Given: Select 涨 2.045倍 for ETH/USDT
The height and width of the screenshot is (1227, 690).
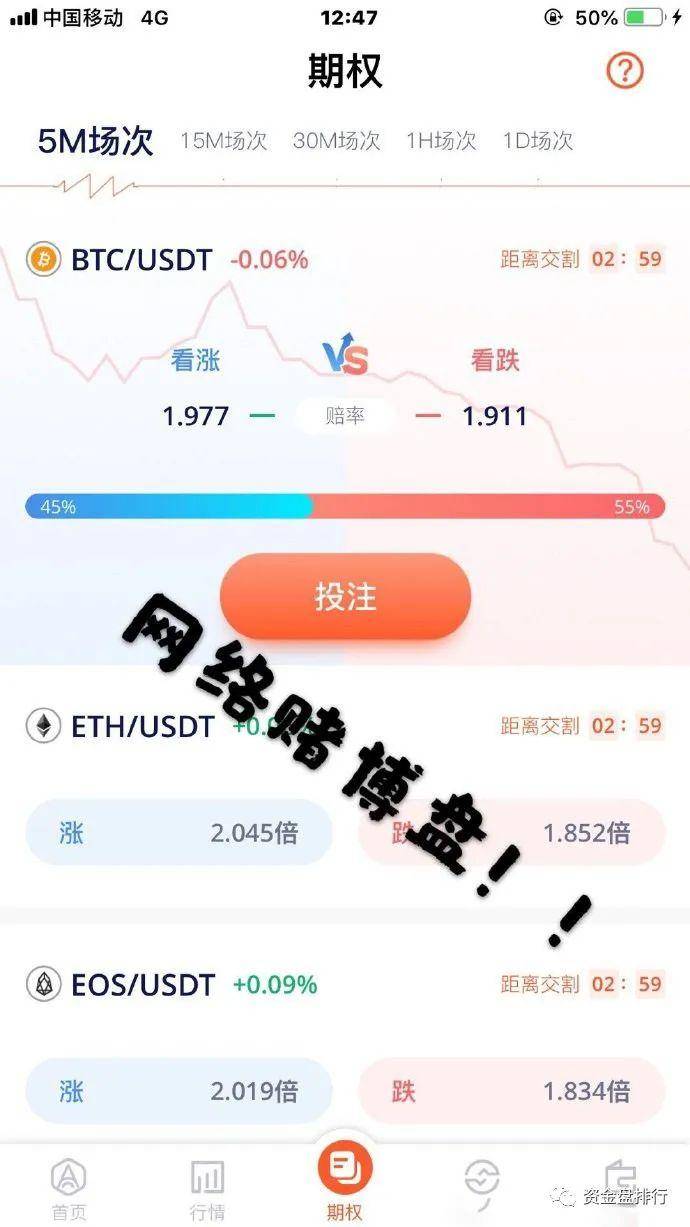Looking at the screenshot, I should (179, 833).
